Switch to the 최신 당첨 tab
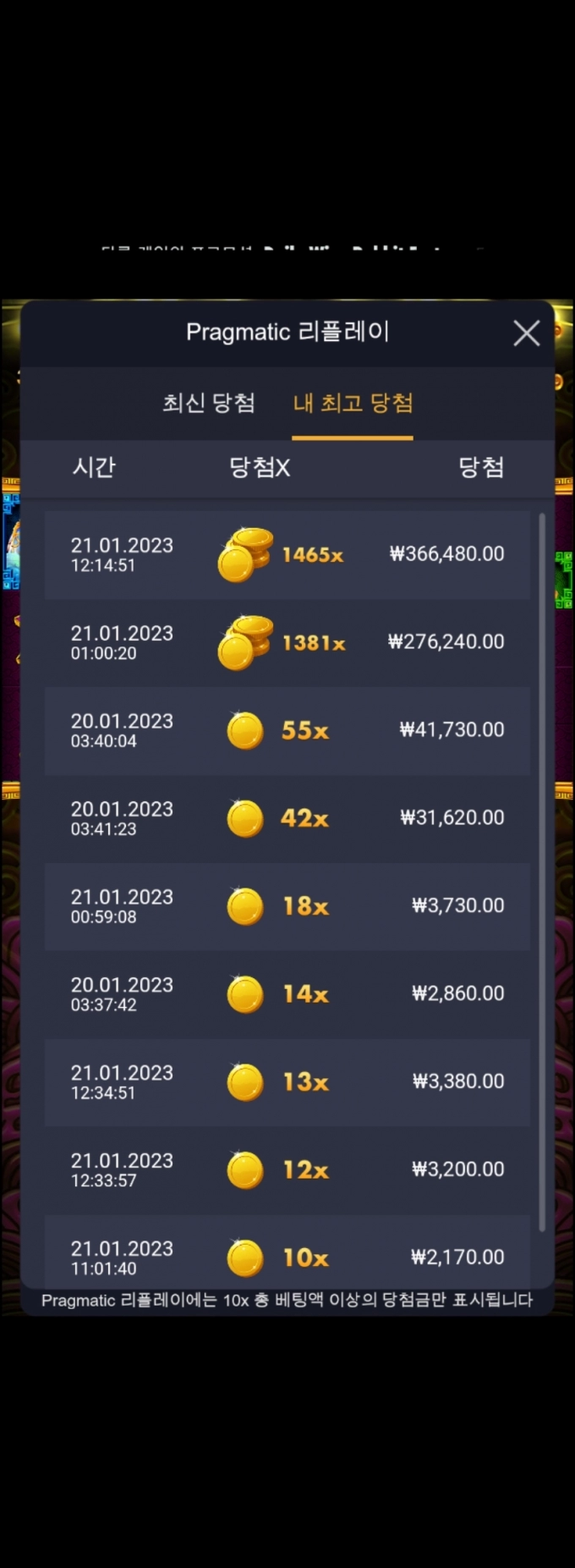Viewport: 575px width, 1568px height. click(209, 403)
